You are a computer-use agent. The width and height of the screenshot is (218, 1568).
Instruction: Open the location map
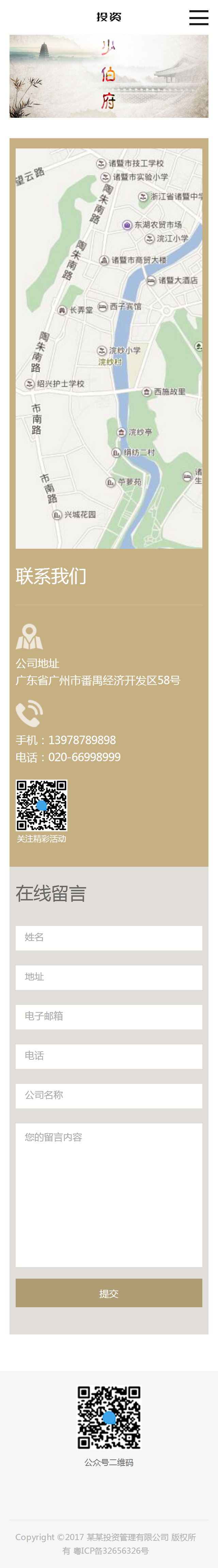pyautogui.click(x=108, y=348)
